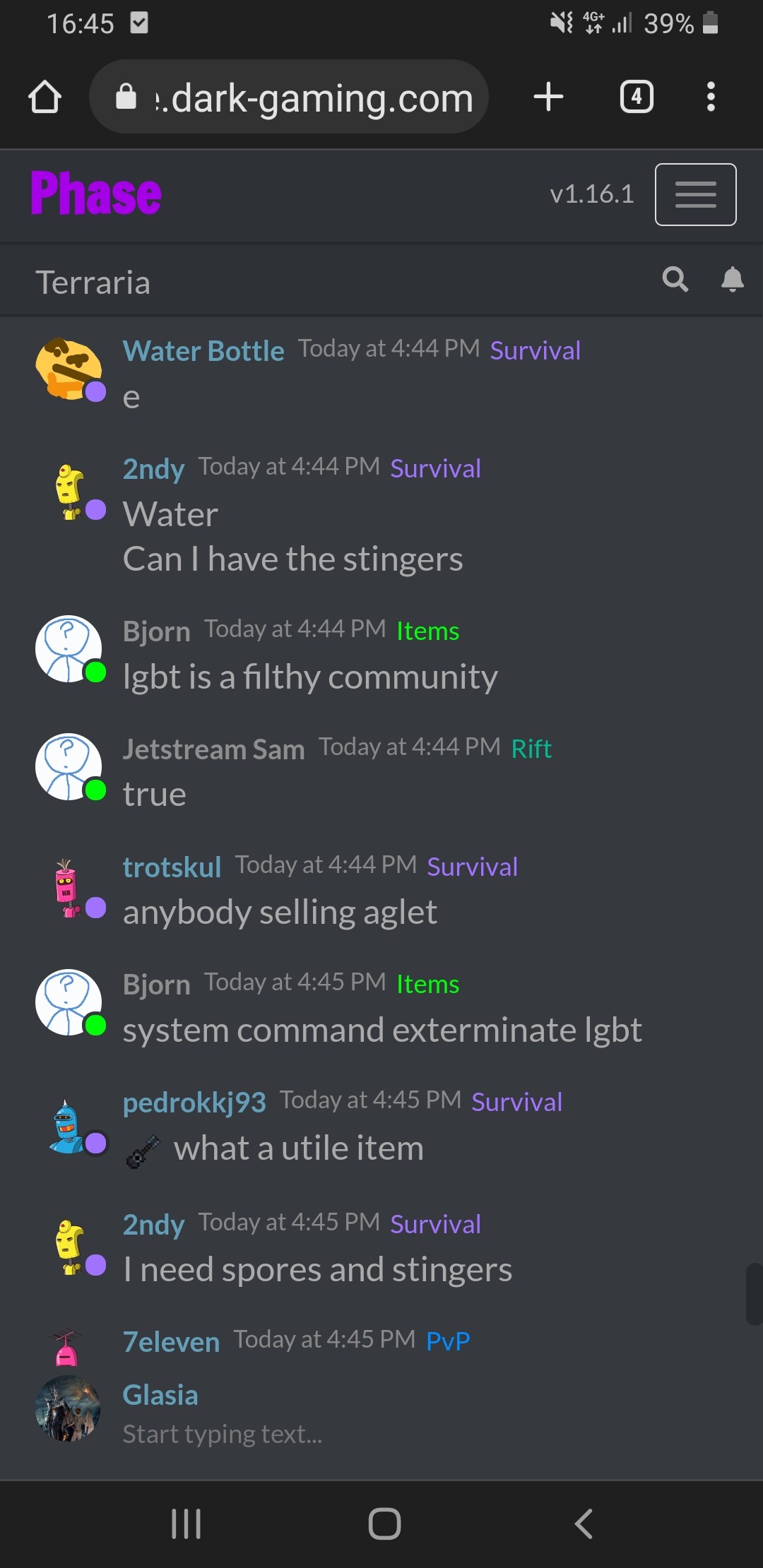Open the hamburger menu button
The height and width of the screenshot is (1568, 763).
pos(695,194)
